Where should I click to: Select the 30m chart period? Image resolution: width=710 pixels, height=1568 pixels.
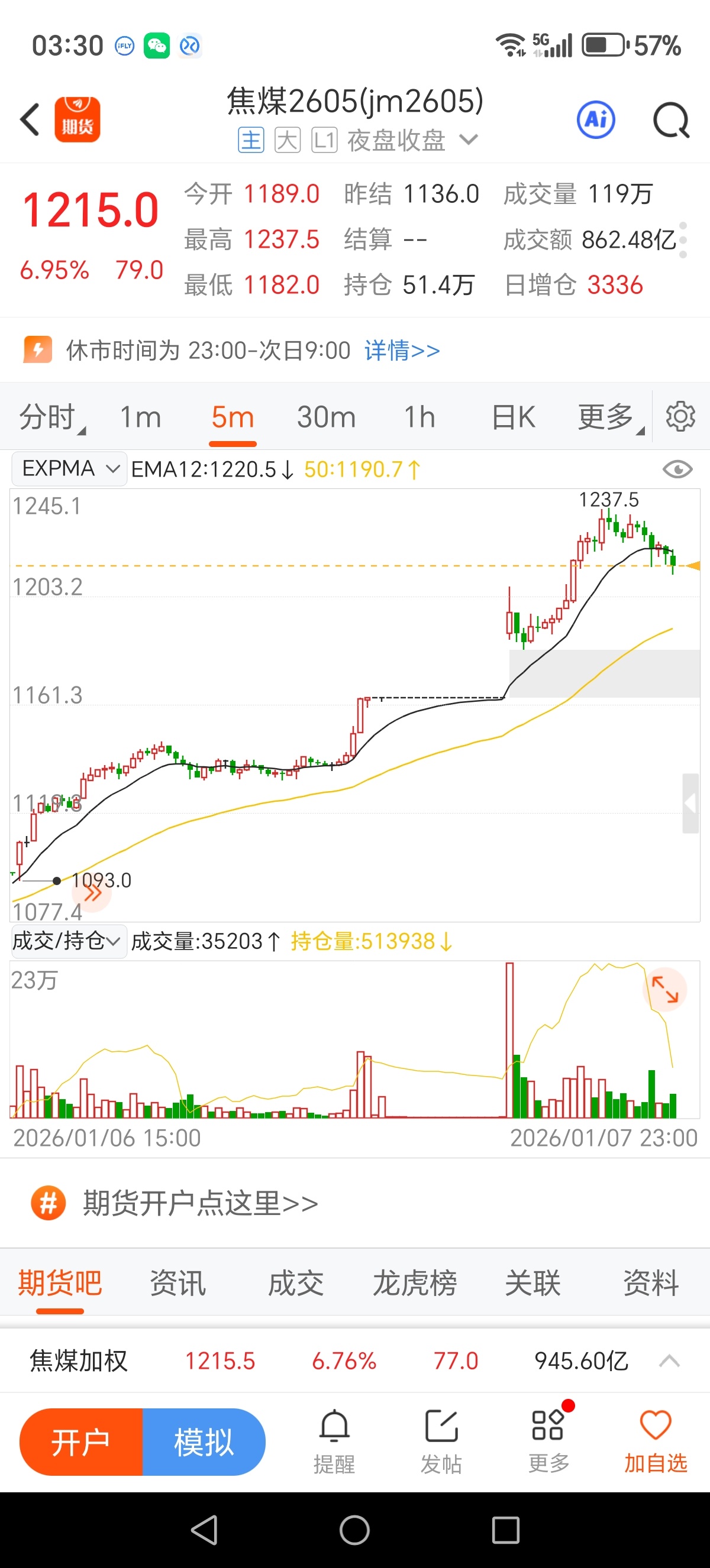tap(326, 417)
